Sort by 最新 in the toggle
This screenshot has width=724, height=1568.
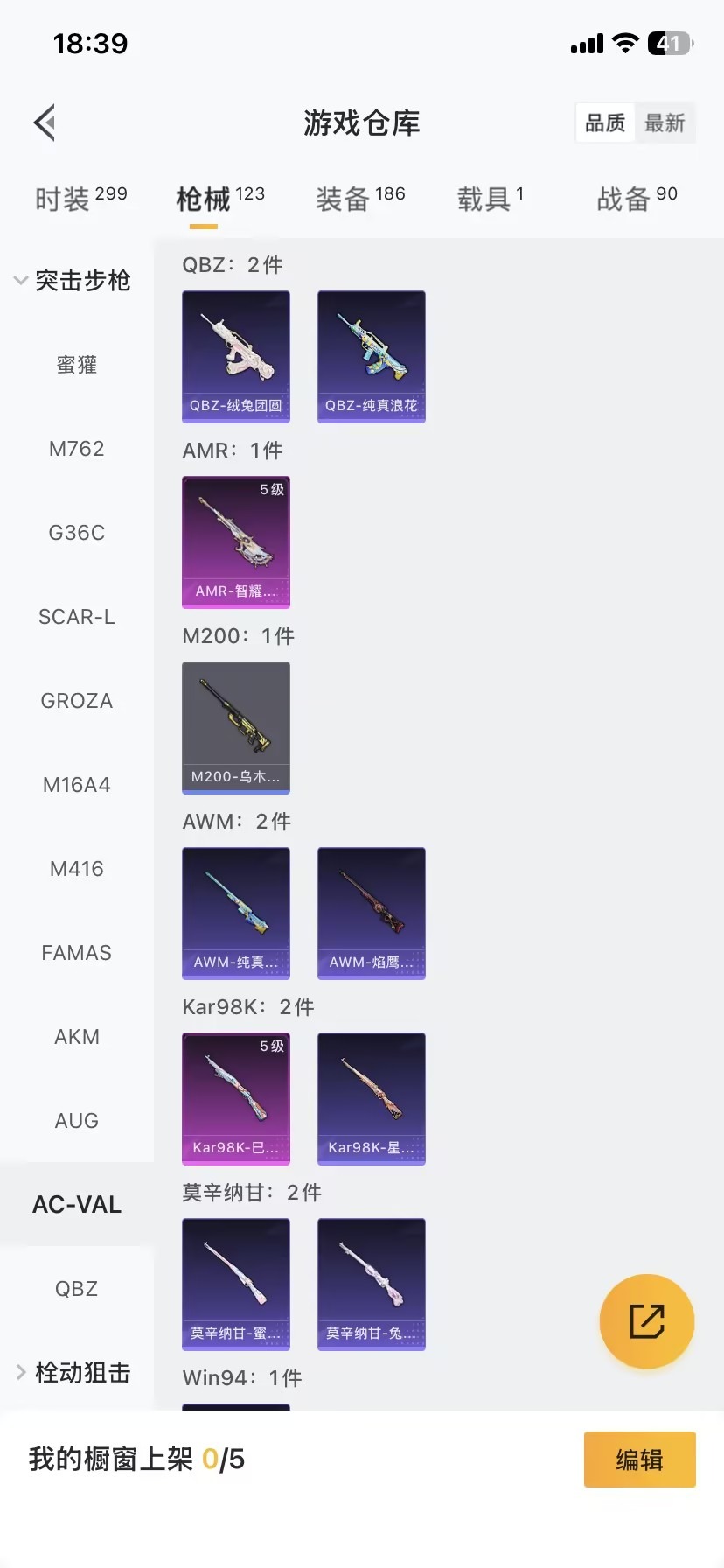pos(665,123)
